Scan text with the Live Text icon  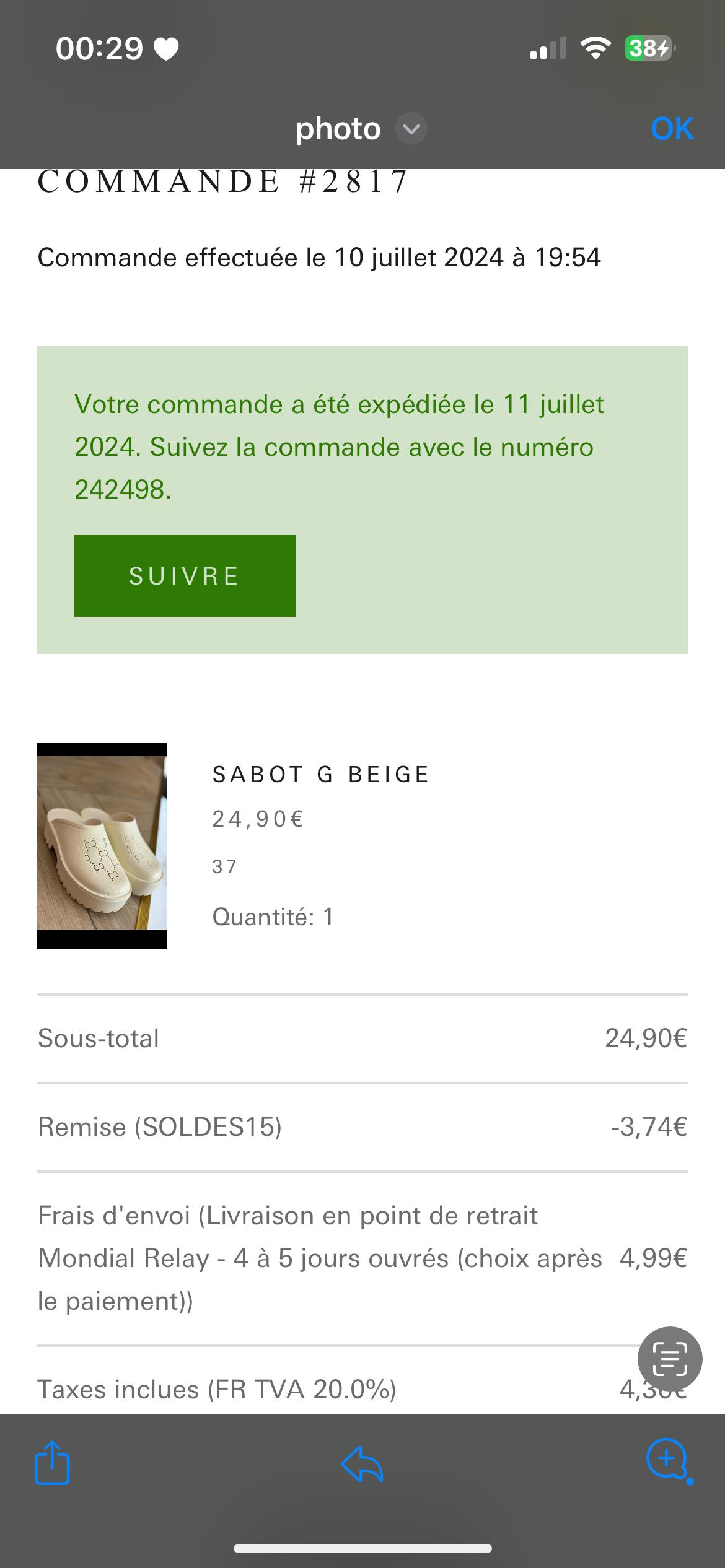pyautogui.click(x=670, y=1359)
